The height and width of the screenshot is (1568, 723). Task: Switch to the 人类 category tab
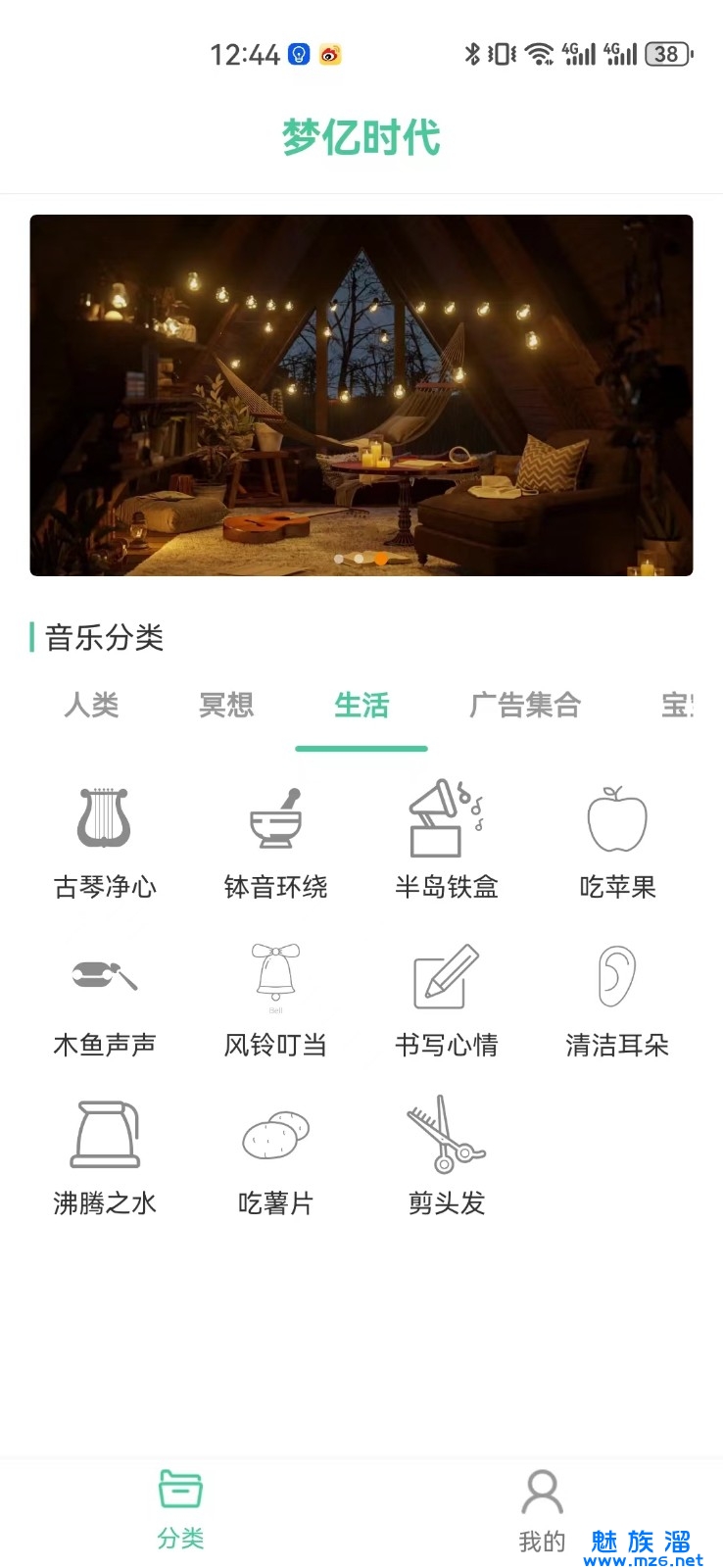tap(91, 705)
